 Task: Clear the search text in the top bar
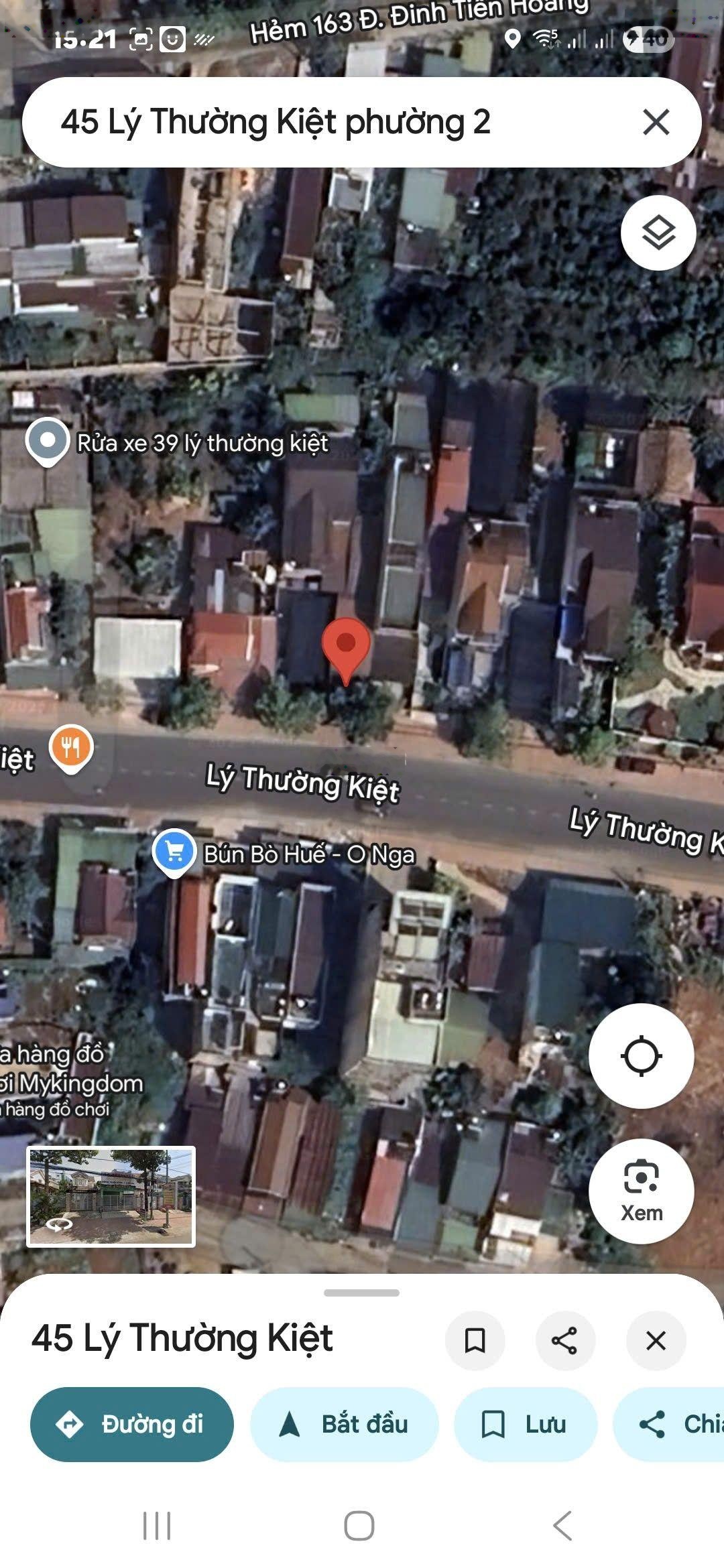coord(656,123)
